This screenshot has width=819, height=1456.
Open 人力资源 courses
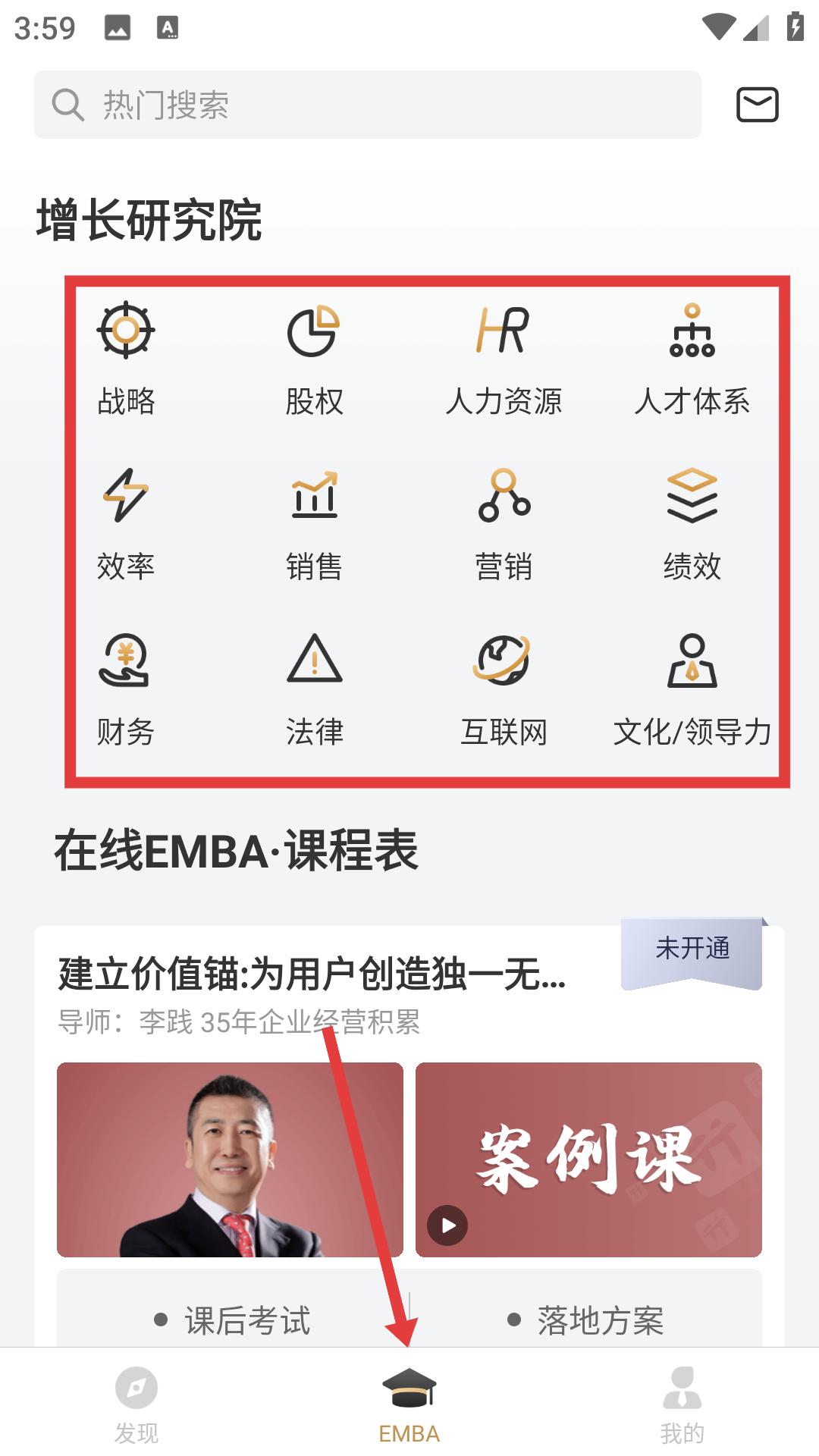(x=504, y=358)
